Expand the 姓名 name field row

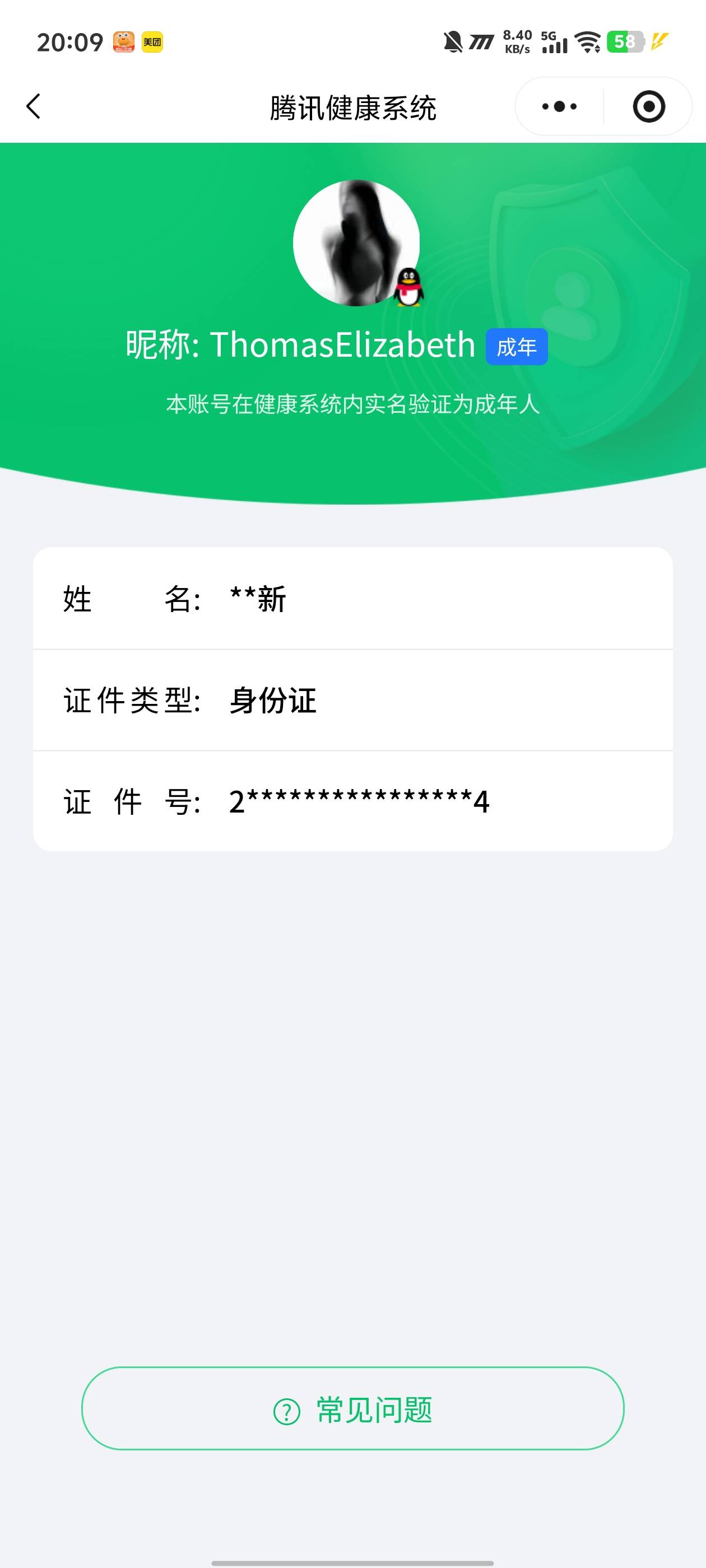(x=354, y=600)
